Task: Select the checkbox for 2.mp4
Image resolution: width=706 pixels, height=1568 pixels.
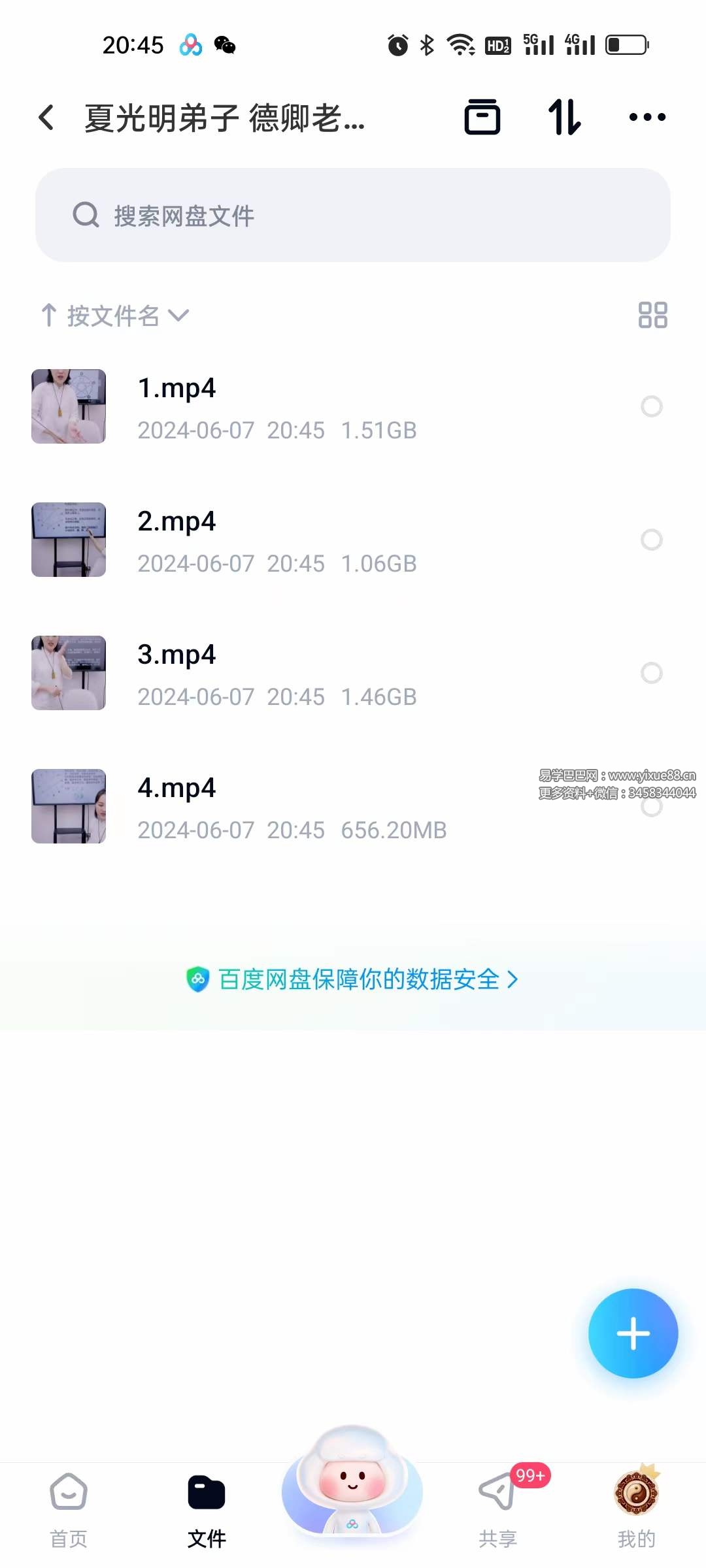Action: click(x=651, y=540)
